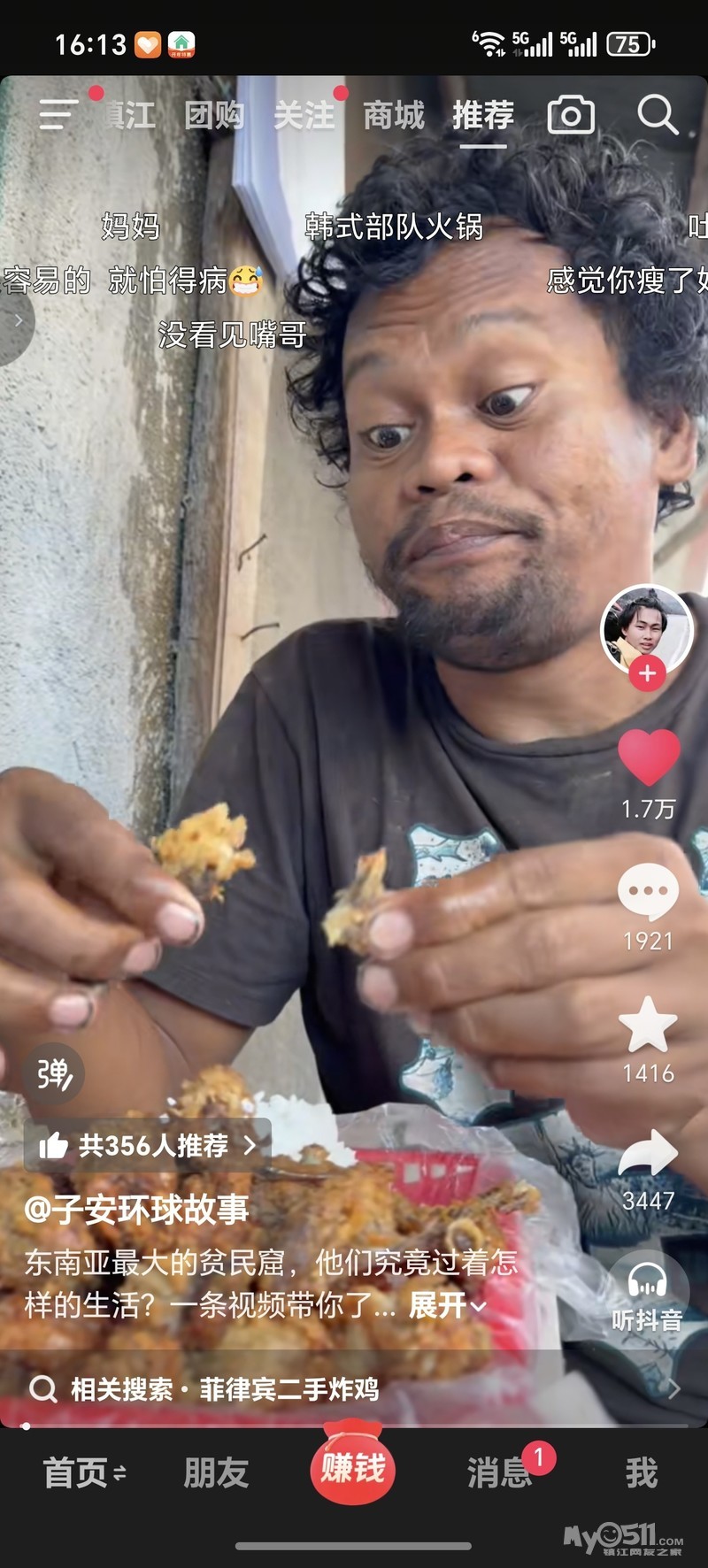Tap the red 赚钱 button

353,1469
